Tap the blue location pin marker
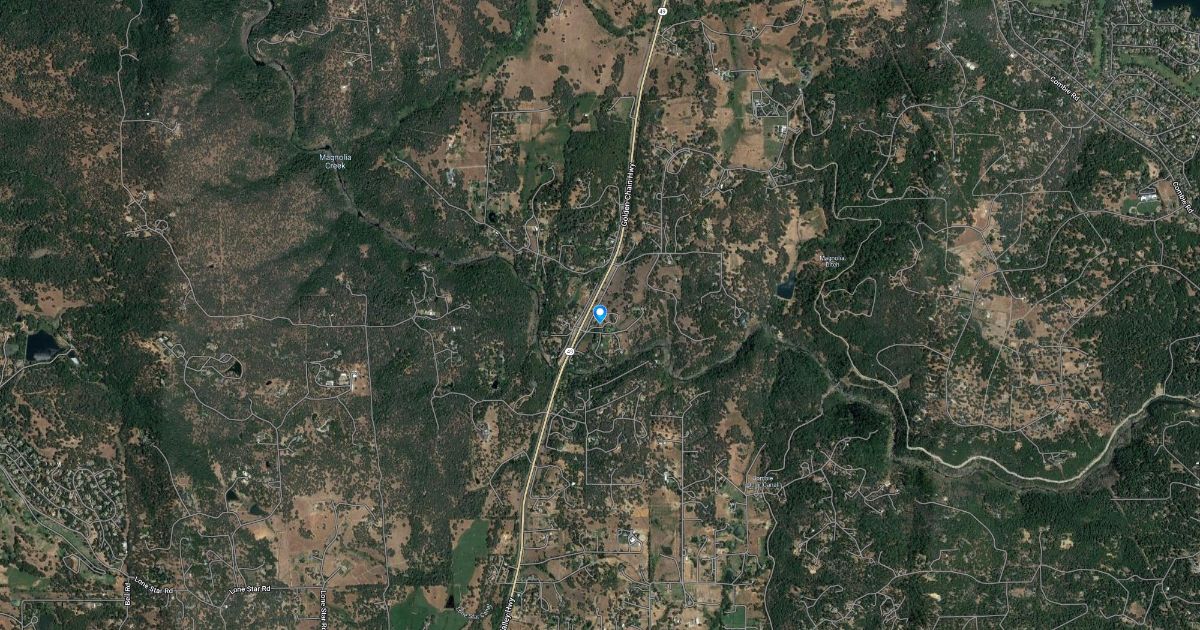This screenshot has width=1200, height=630. 600,313
